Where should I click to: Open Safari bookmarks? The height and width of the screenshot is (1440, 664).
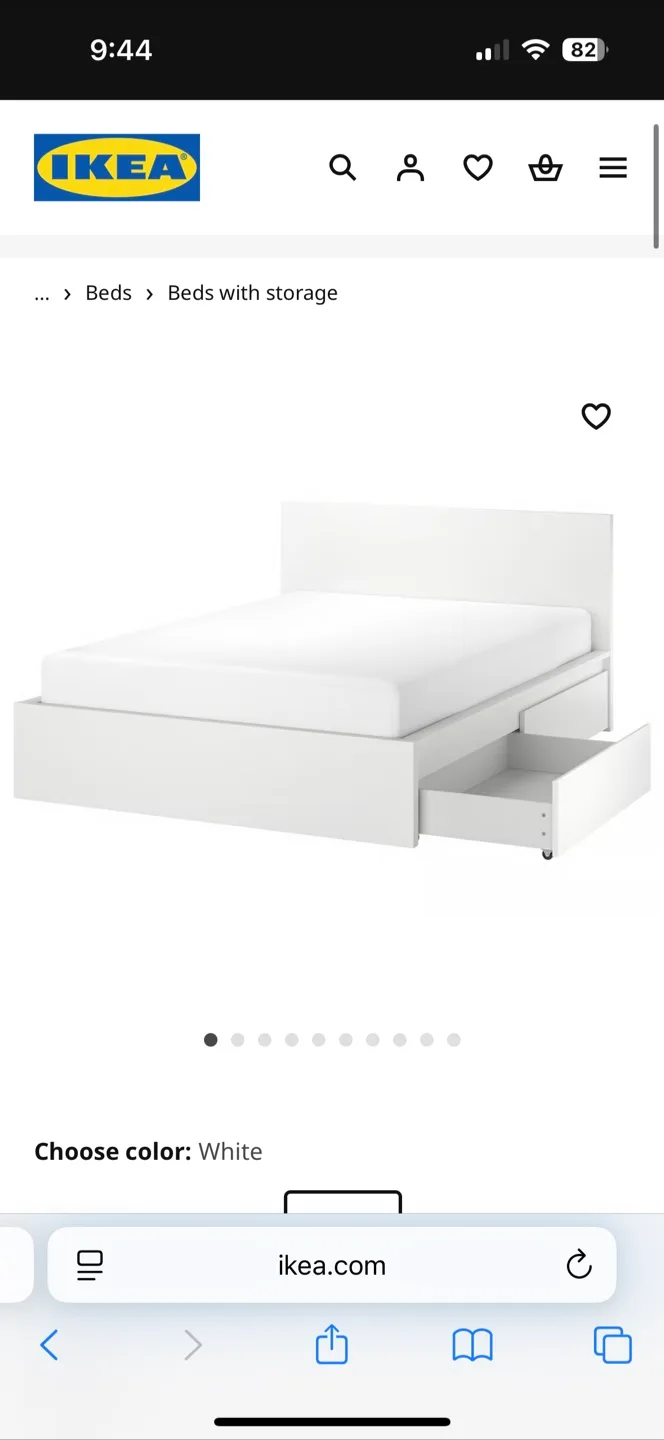472,1345
